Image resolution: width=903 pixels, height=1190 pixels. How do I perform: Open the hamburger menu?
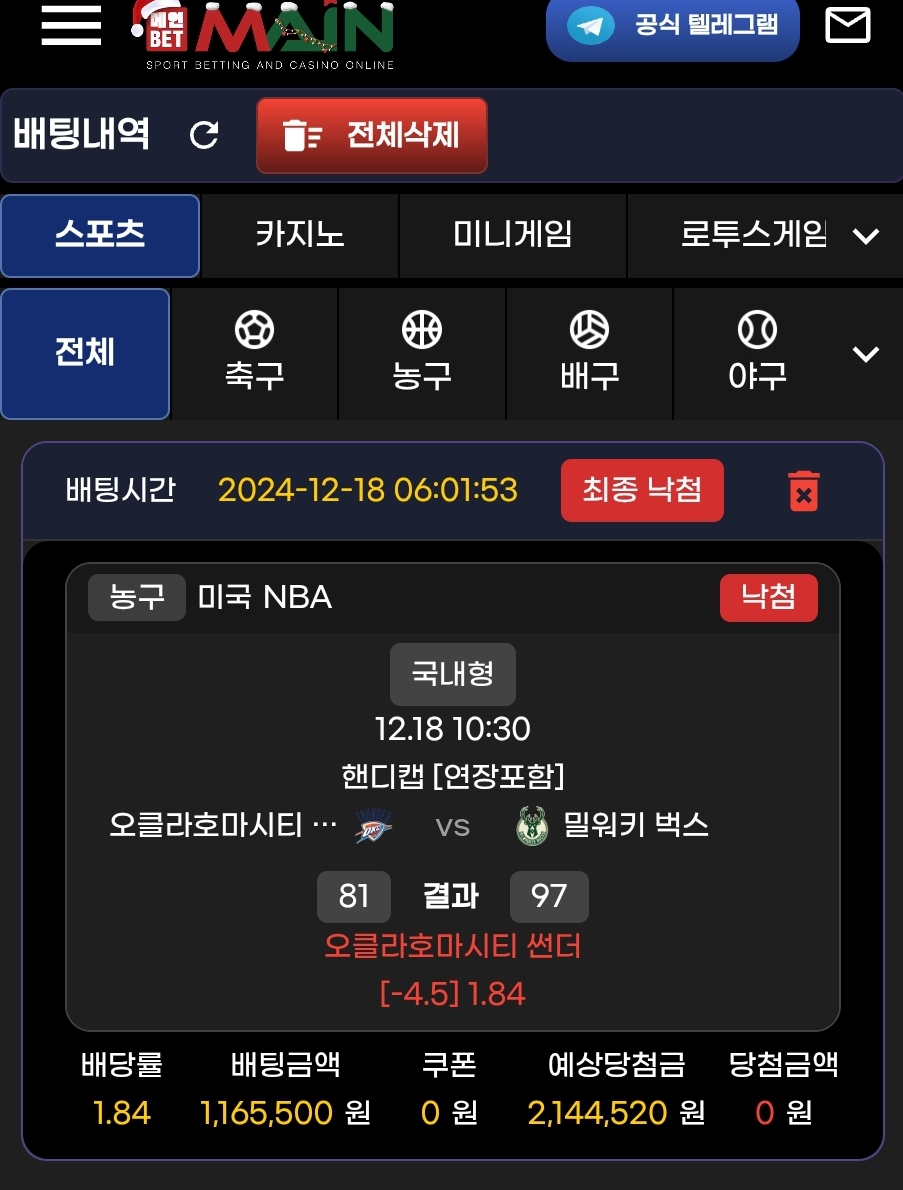tap(71, 25)
